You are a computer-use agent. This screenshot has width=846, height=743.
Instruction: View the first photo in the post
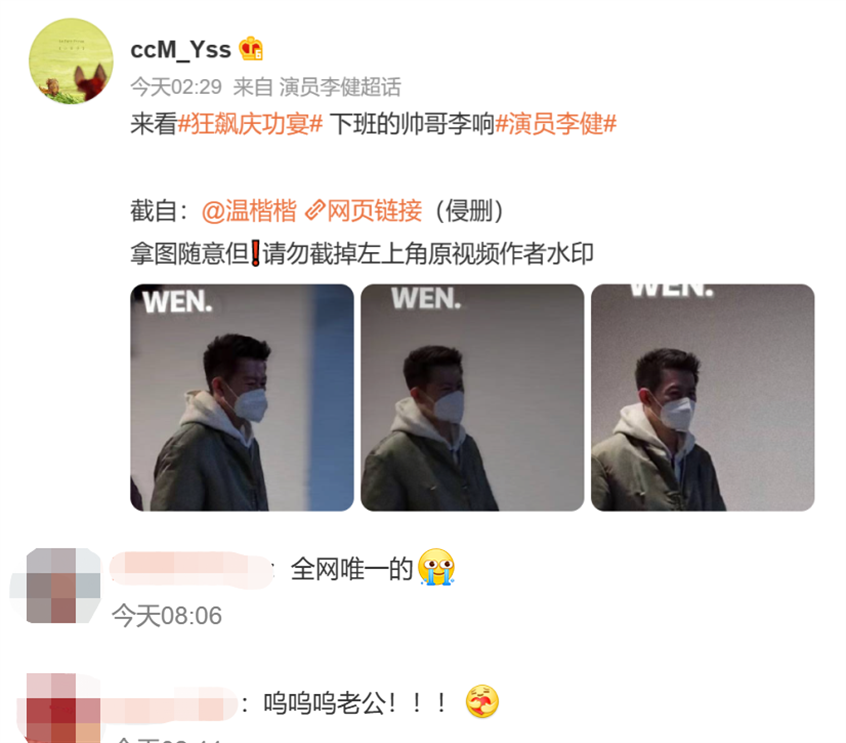pos(242,397)
